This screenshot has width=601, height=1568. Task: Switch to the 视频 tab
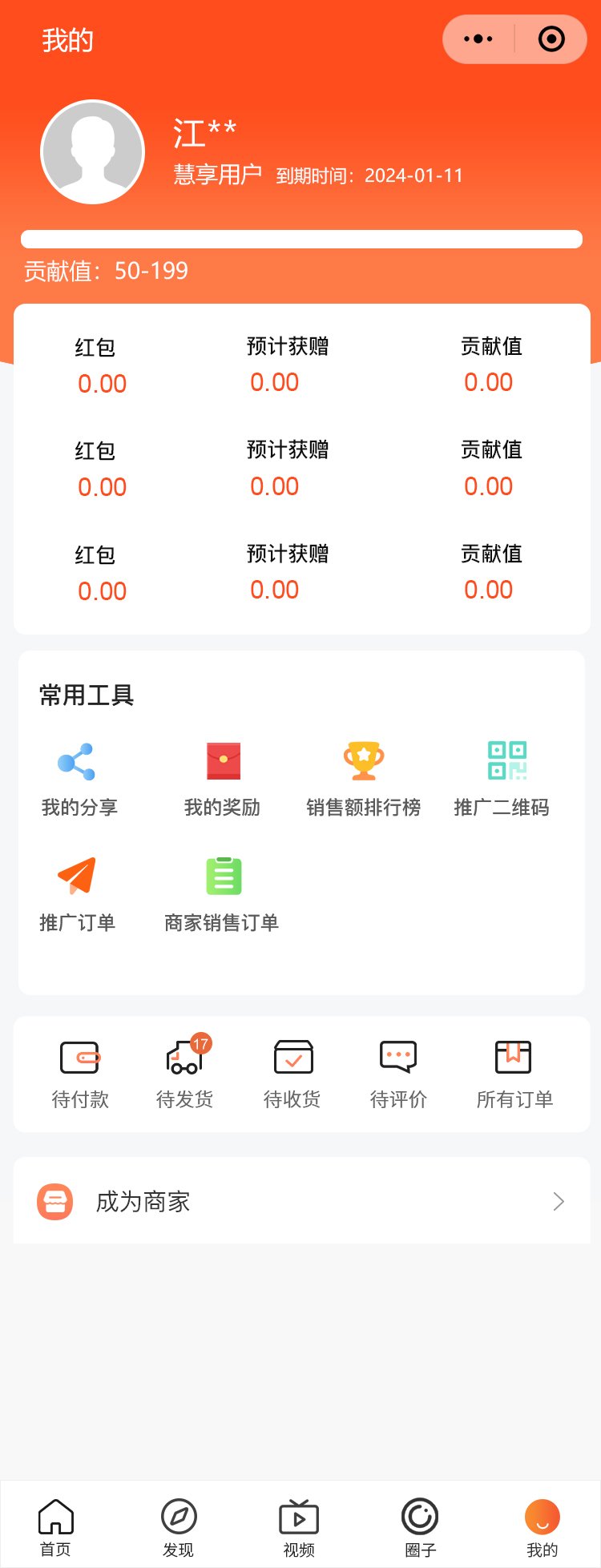(299, 1527)
